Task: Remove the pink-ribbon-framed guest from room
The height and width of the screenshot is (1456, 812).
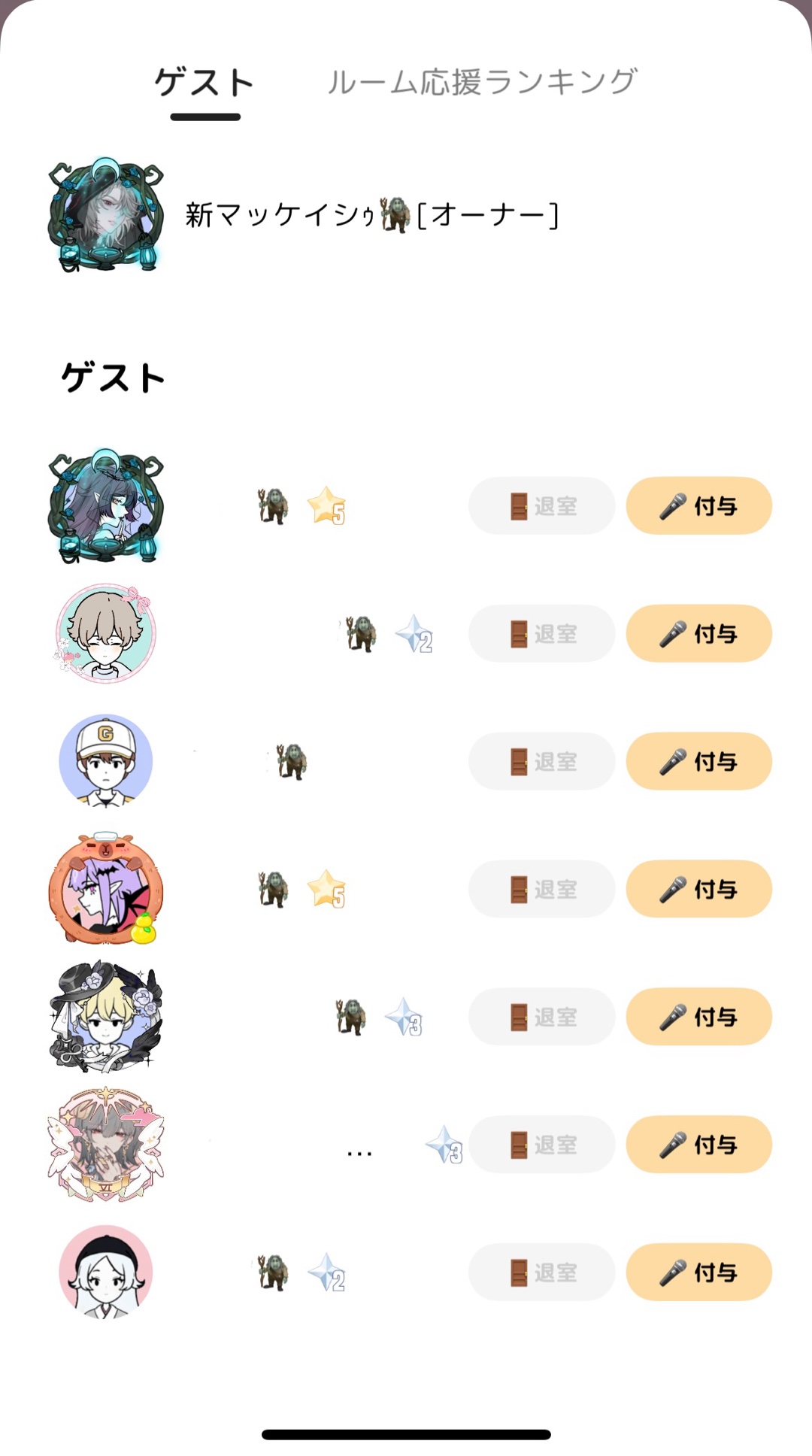Action: (x=541, y=634)
